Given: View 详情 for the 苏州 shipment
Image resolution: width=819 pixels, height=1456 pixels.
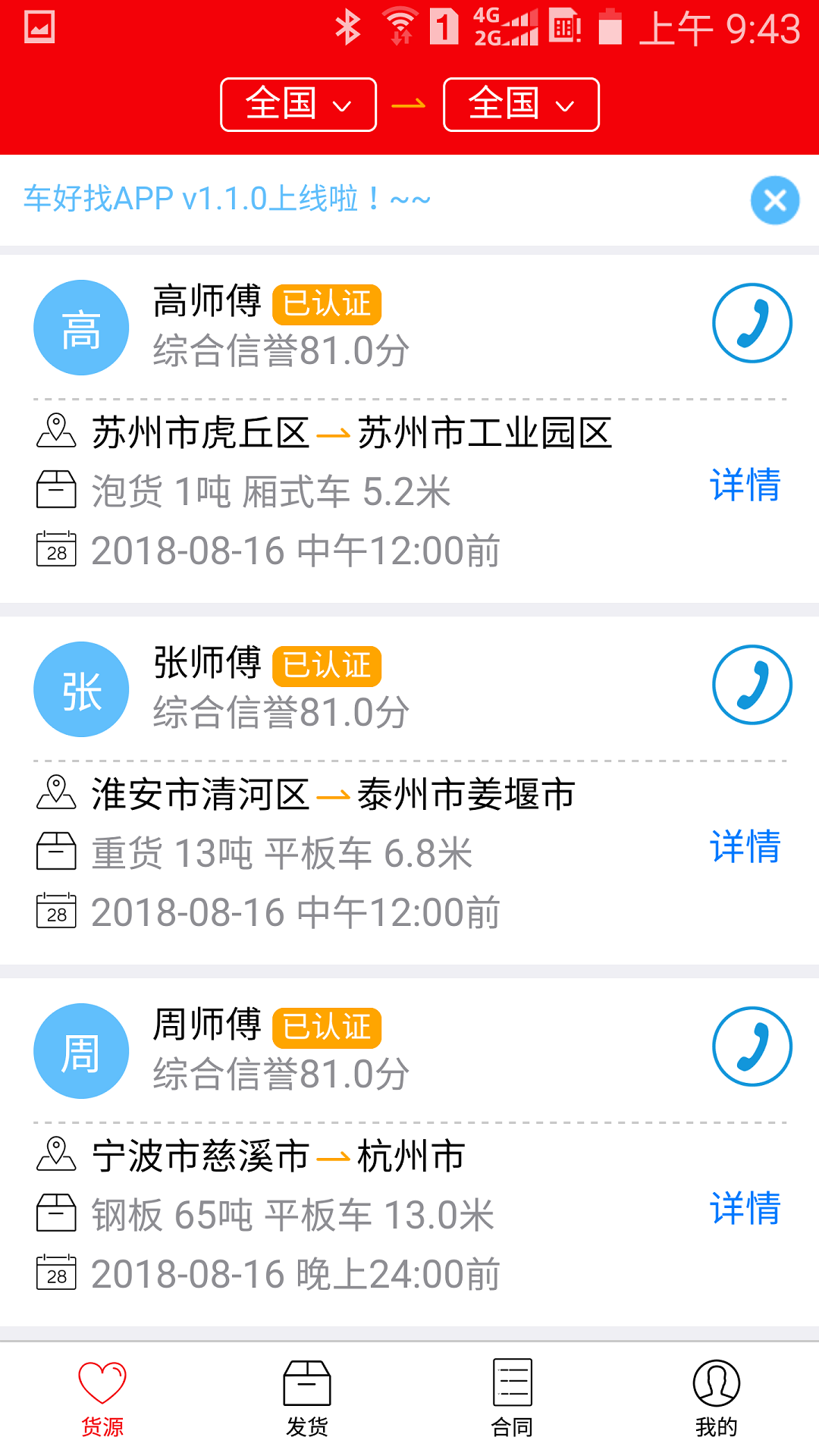Looking at the screenshot, I should coord(745,488).
